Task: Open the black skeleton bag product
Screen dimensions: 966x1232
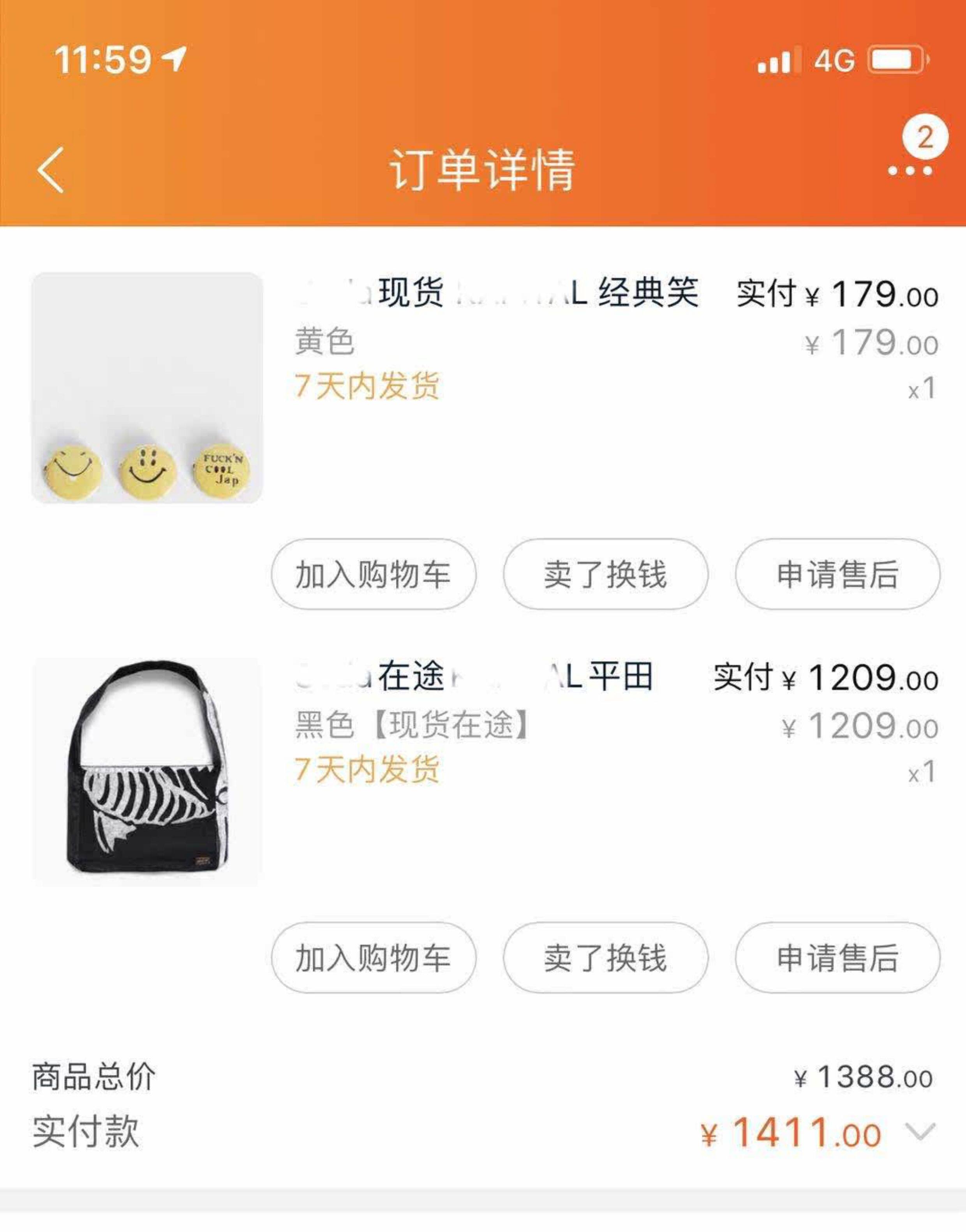Action: pos(147,771)
